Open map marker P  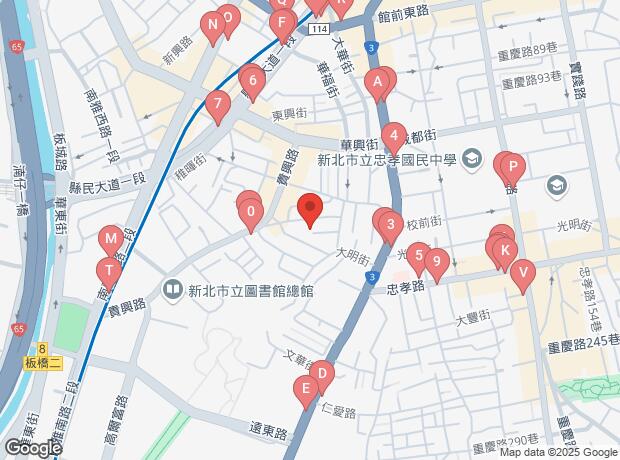[511, 166]
